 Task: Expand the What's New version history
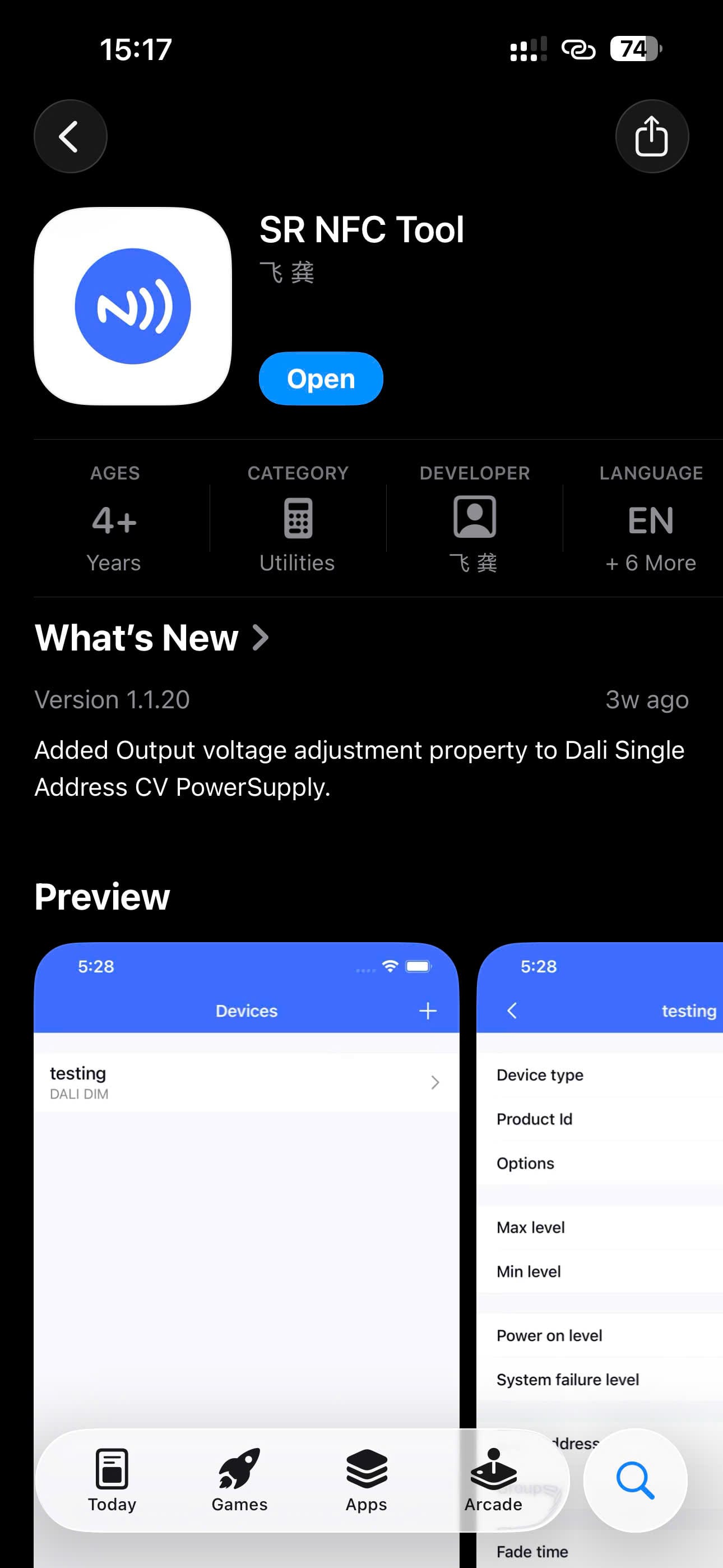(x=152, y=638)
